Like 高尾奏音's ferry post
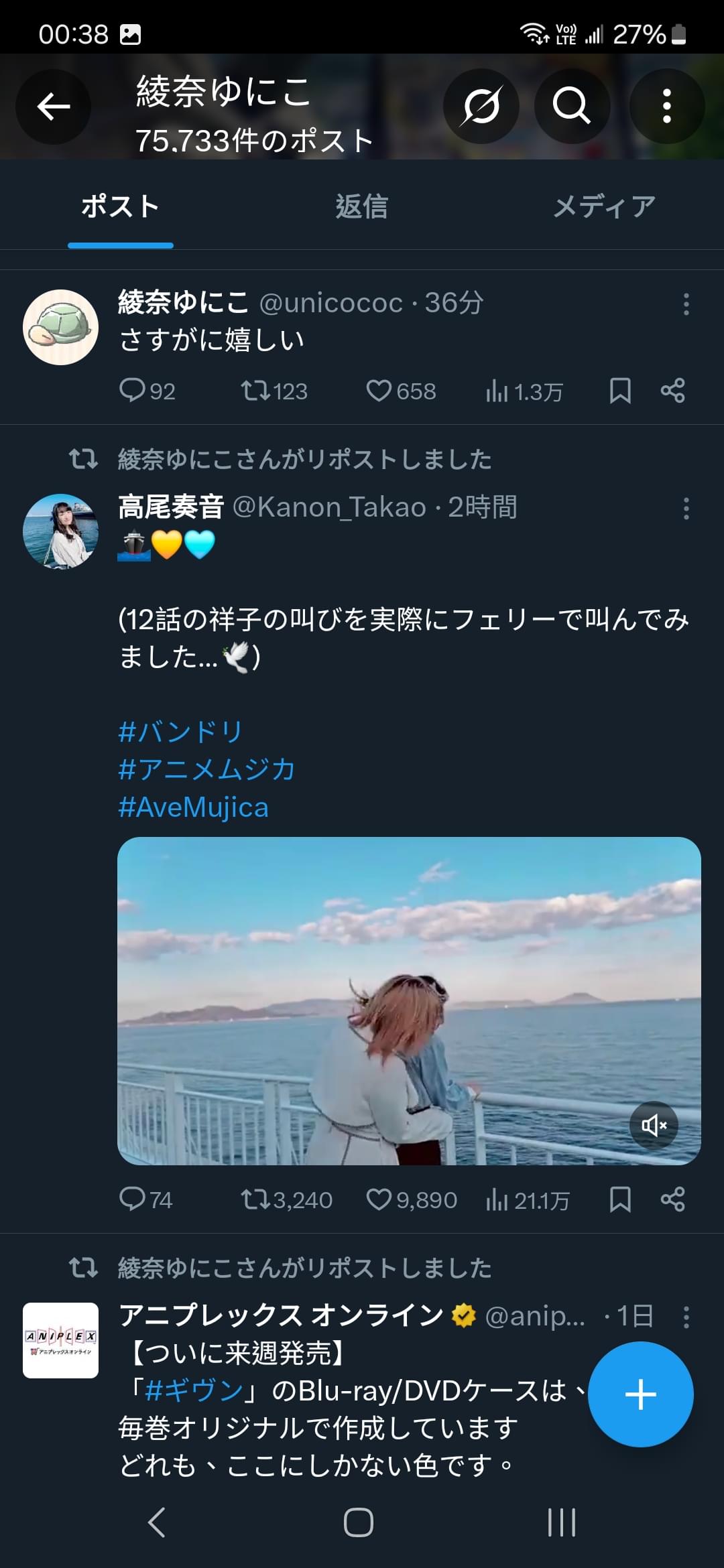The width and height of the screenshot is (724, 1568). pyautogui.click(x=412, y=1199)
